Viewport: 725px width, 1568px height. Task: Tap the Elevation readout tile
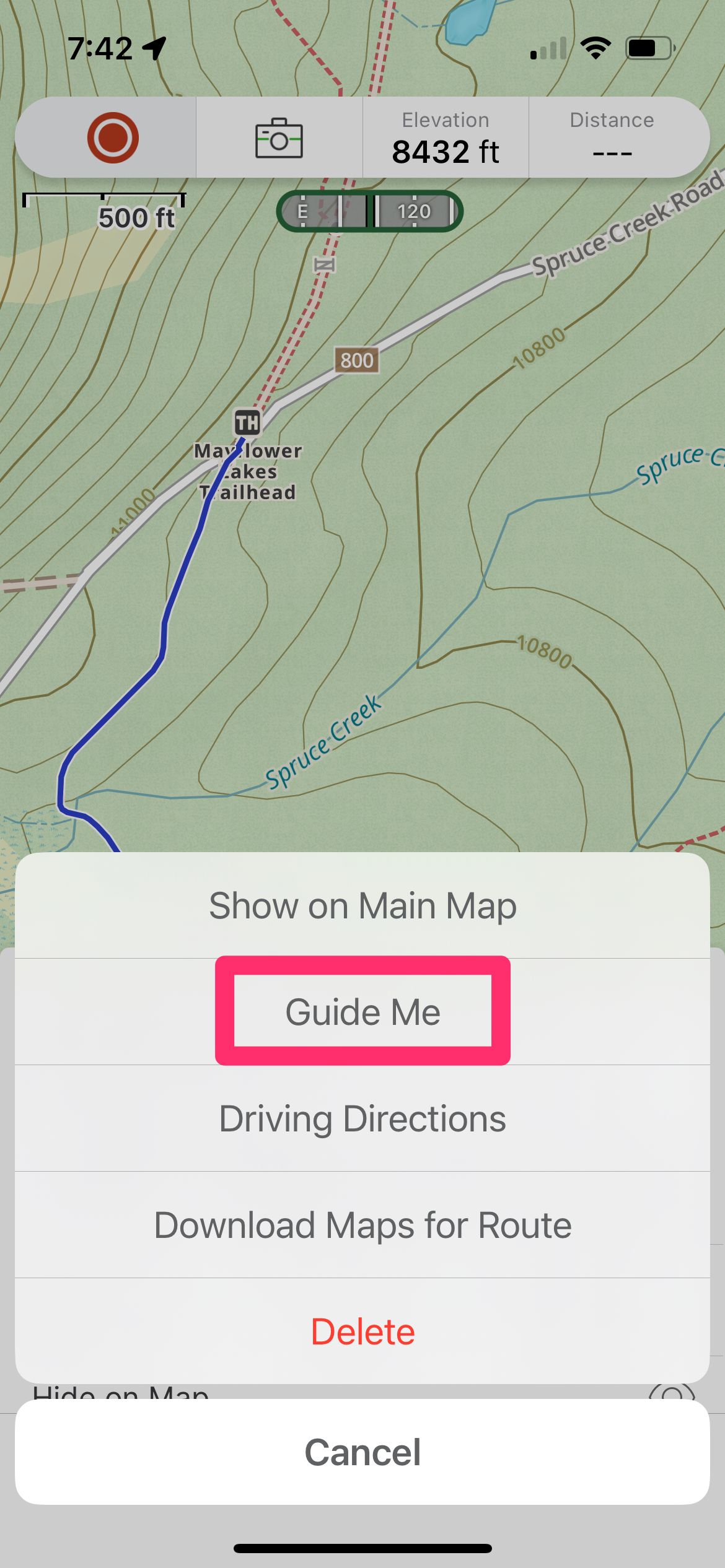coord(446,137)
